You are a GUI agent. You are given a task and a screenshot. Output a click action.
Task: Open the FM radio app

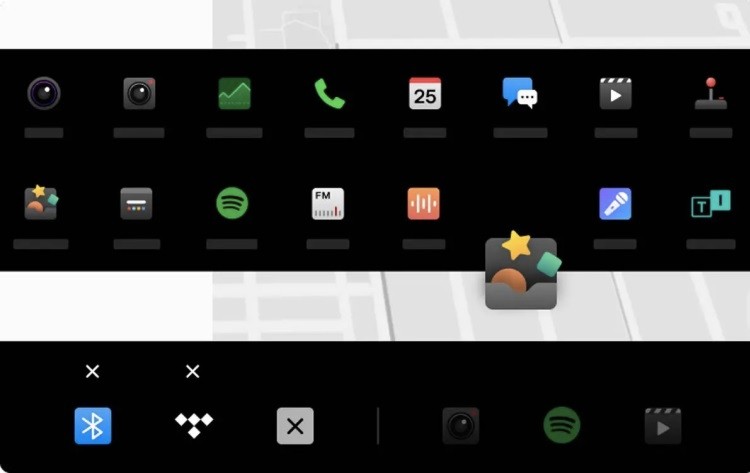[328, 204]
